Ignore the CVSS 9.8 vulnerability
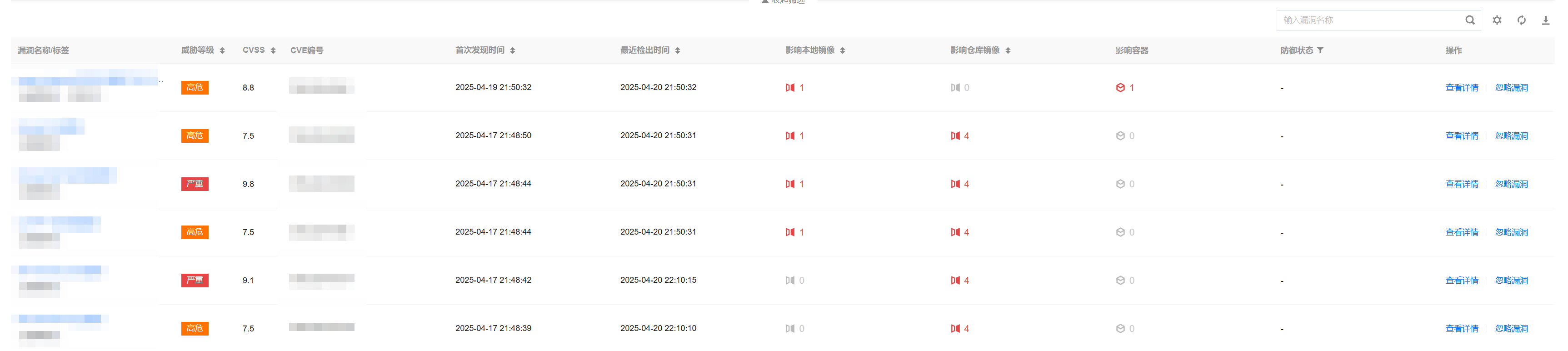This screenshot has width=1568, height=351. pyautogui.click(x=1511, y=184)
